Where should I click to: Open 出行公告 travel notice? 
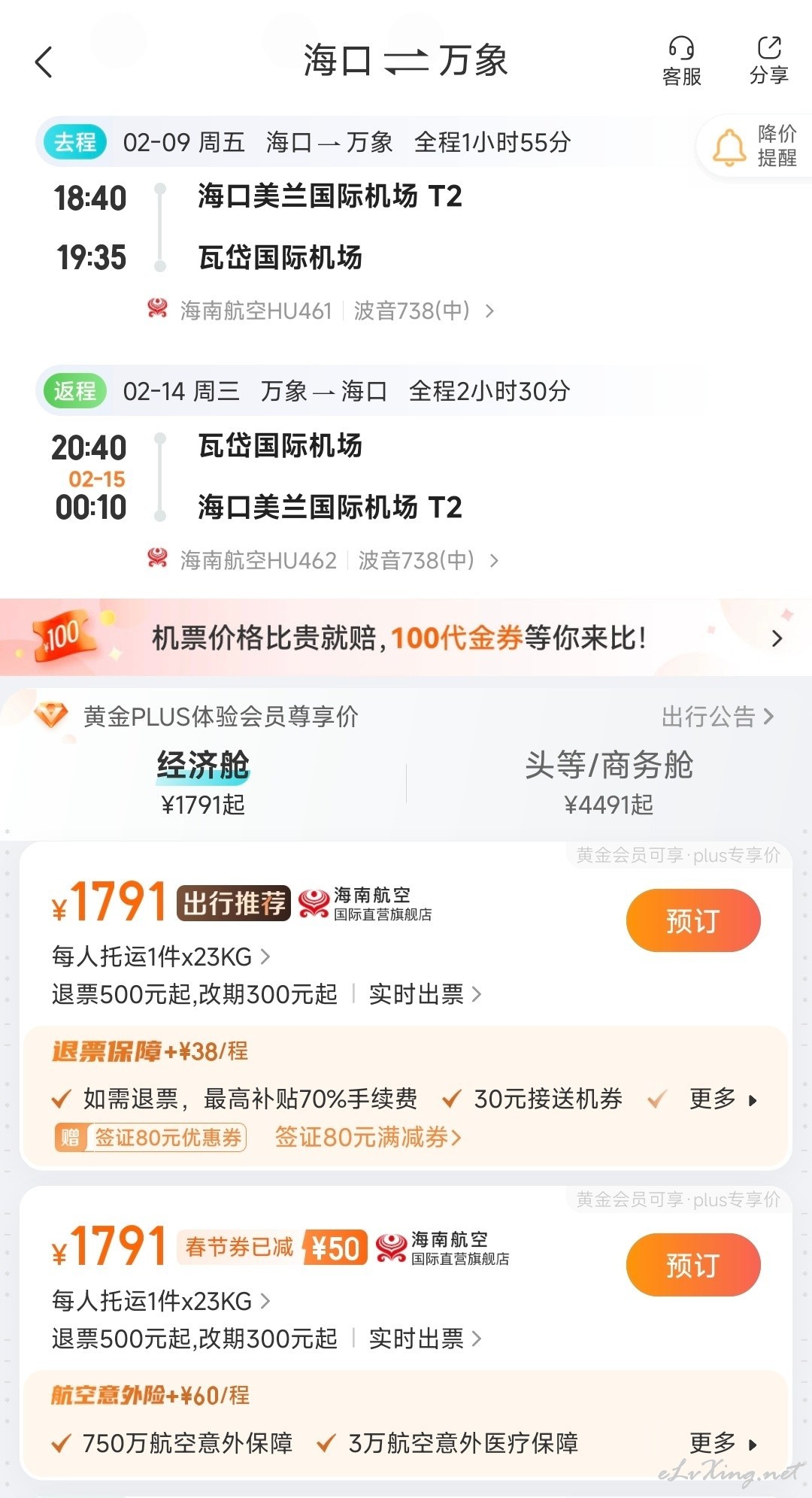pos(717,717)
